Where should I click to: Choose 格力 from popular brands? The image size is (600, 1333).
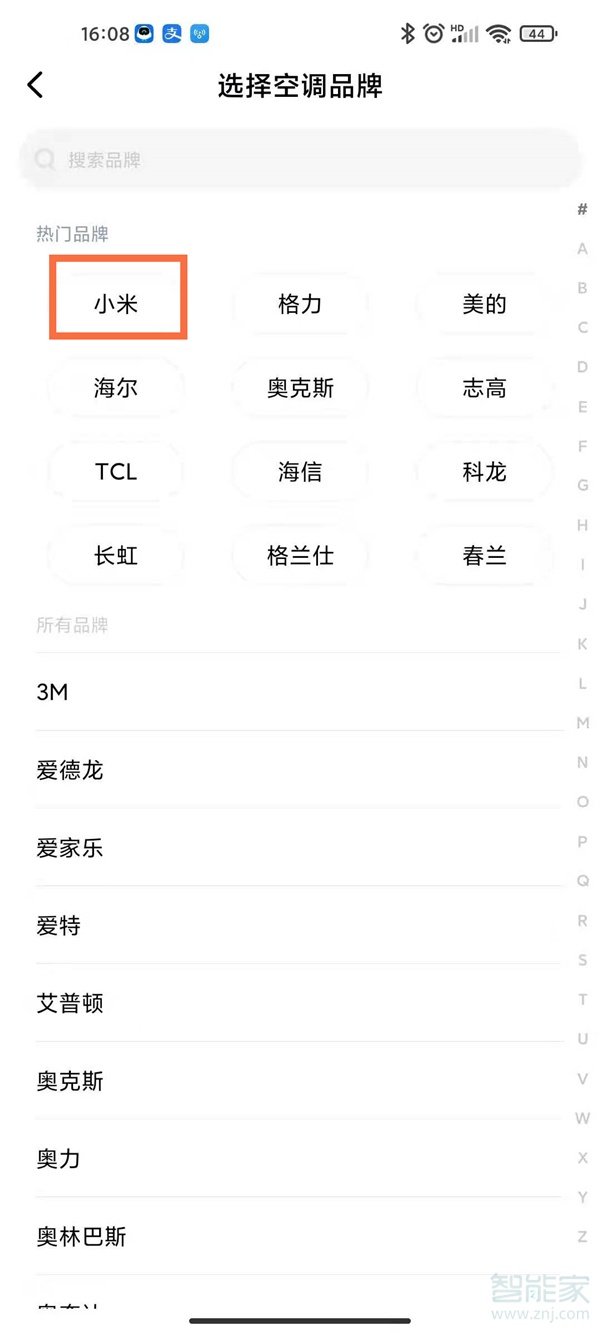click(x=300, y=304)
